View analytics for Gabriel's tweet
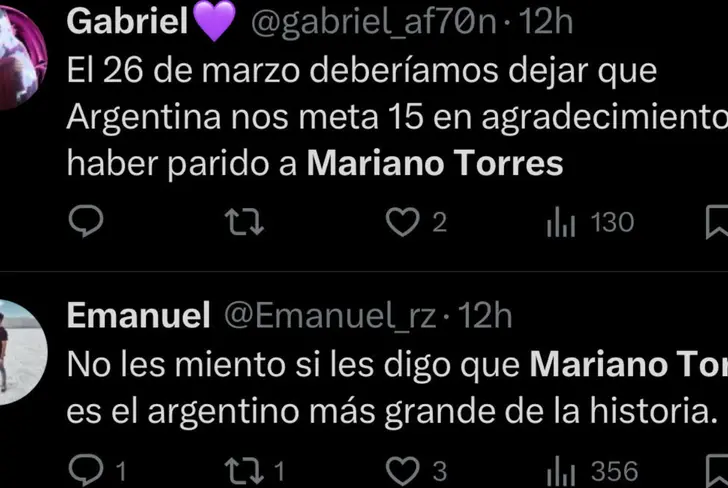Screen dimensions: 728x488 (x=563, y=222)
